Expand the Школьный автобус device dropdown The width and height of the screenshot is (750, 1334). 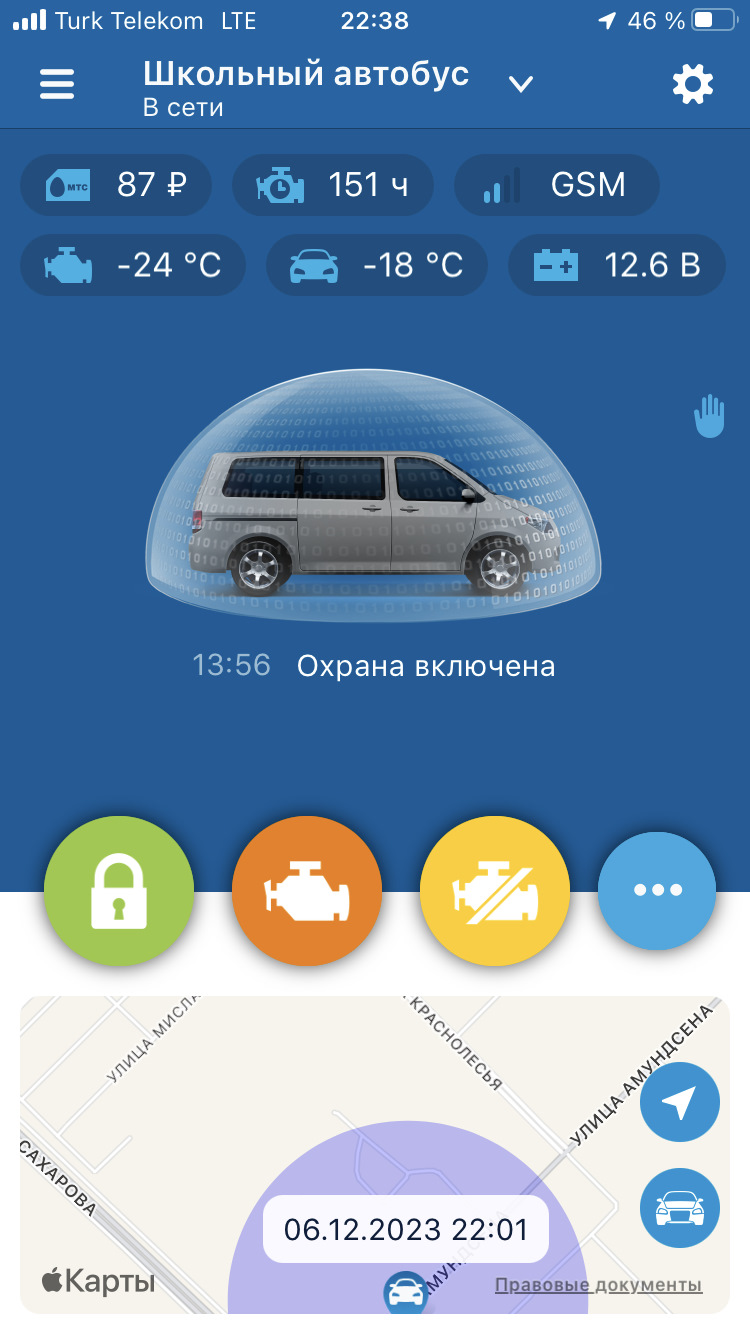pyautogui.click(x=520, y=84)
